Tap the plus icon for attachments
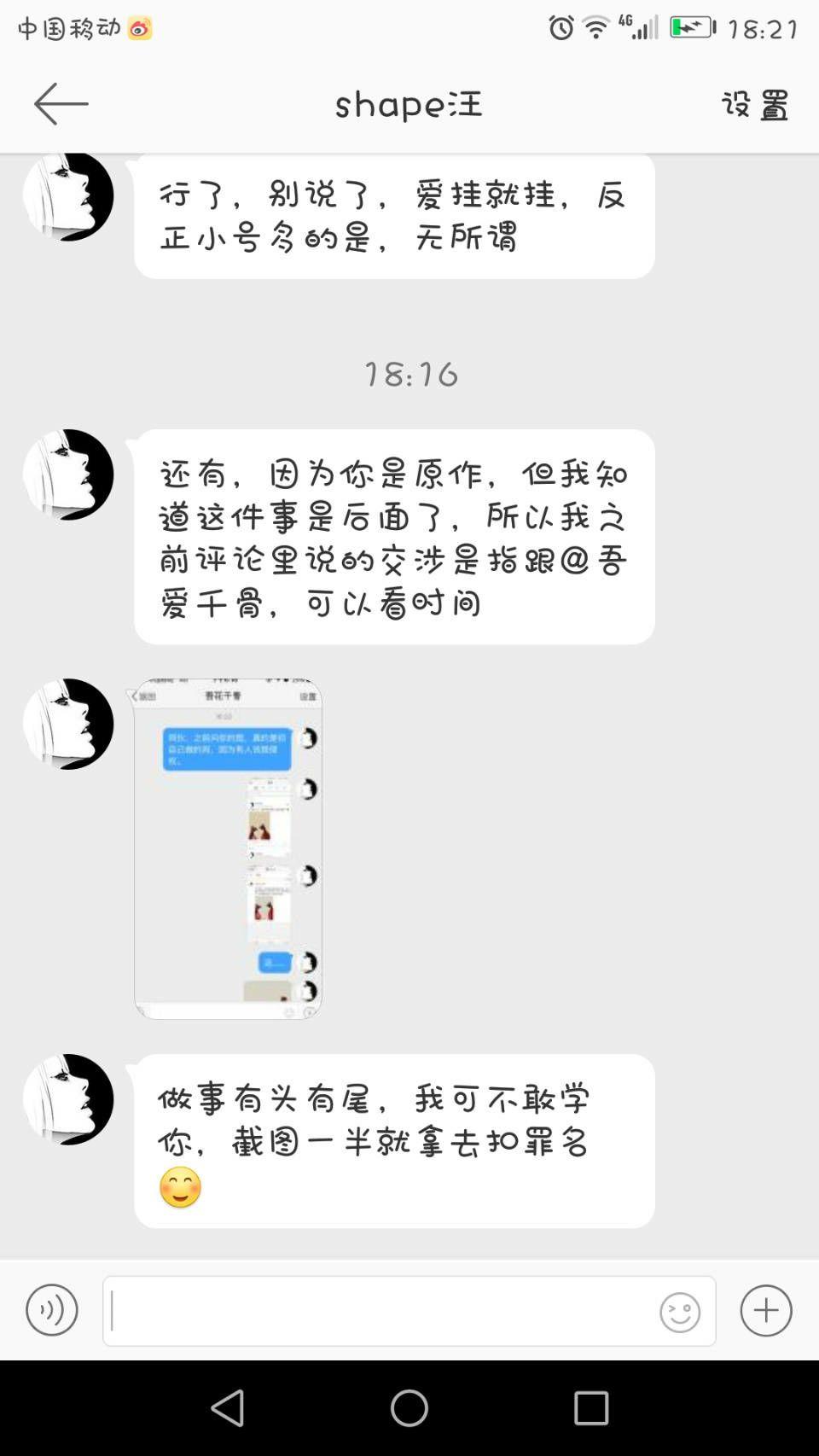Viewport: 819px width, 1456px height. coord(765,1309)
